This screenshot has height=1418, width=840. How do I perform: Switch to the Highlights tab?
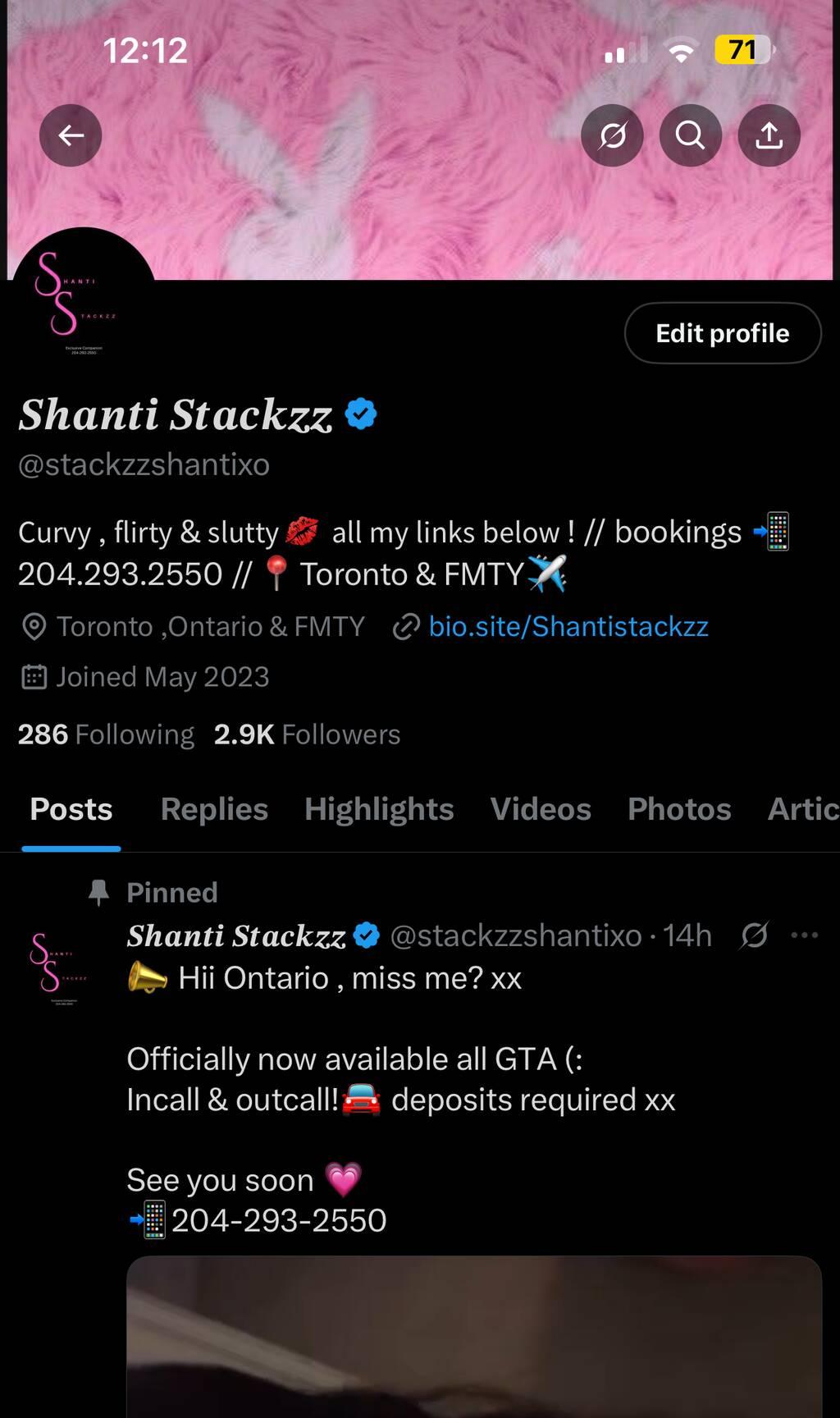(379, 809)
